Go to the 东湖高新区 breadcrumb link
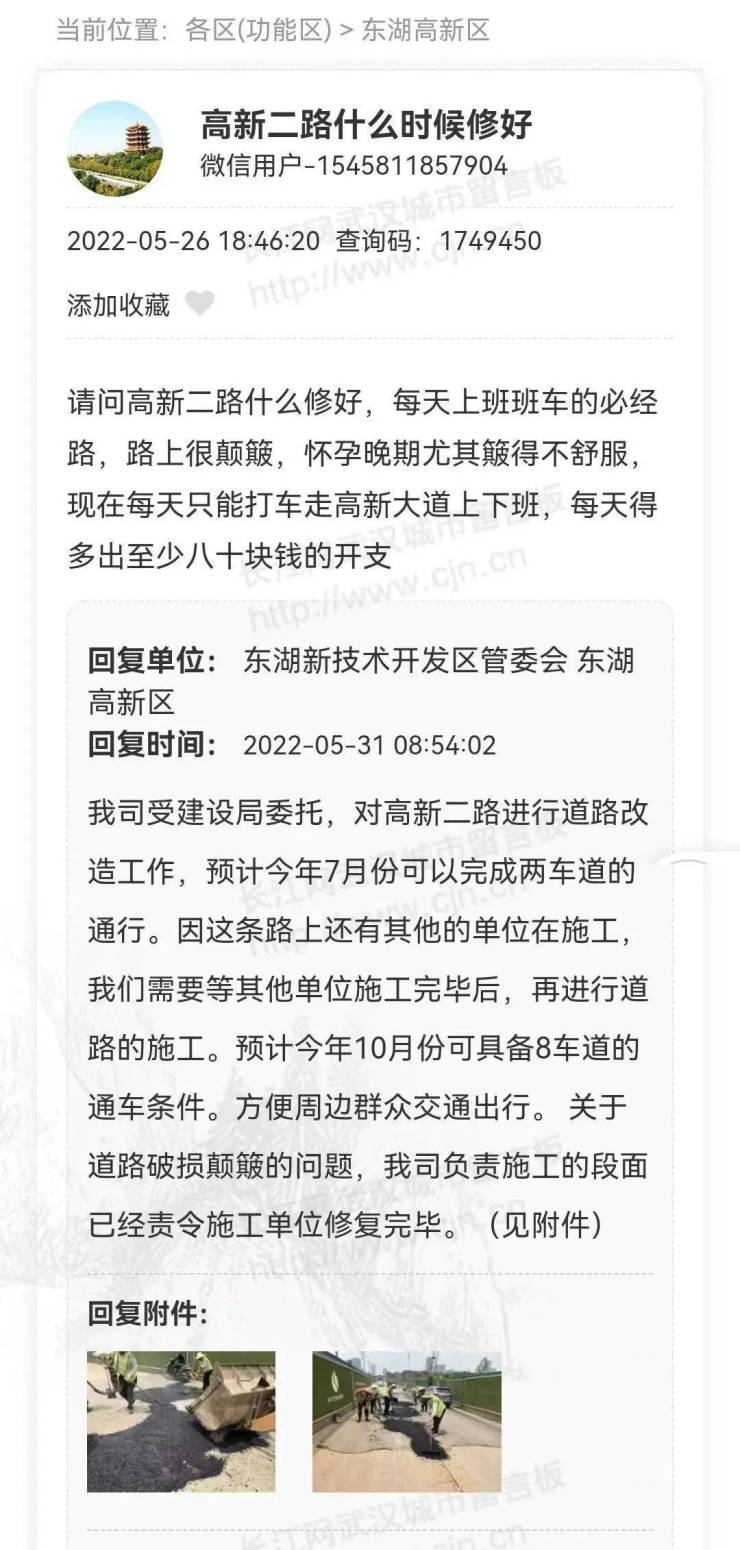 [x=425, y=30]
